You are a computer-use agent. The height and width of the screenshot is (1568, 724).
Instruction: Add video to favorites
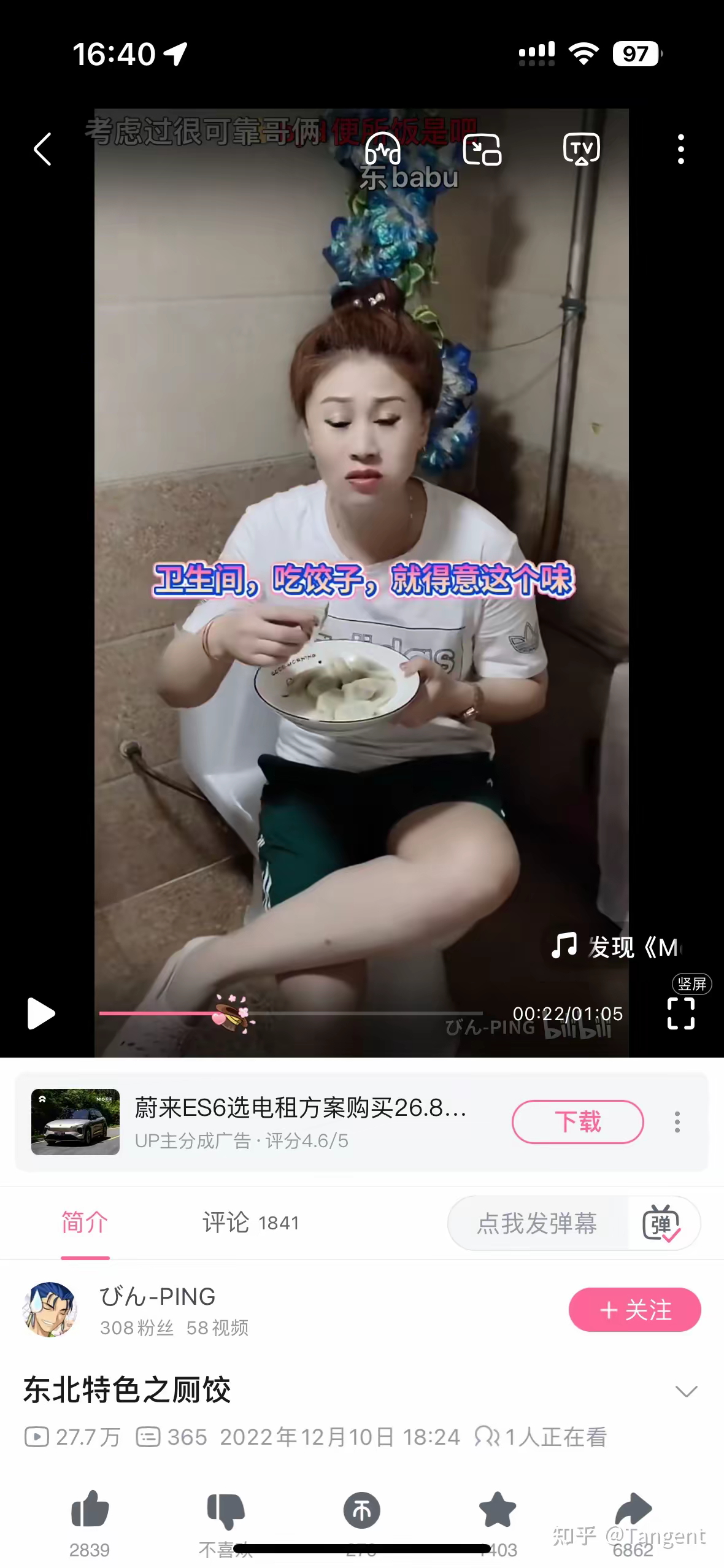click(497, 1509)
